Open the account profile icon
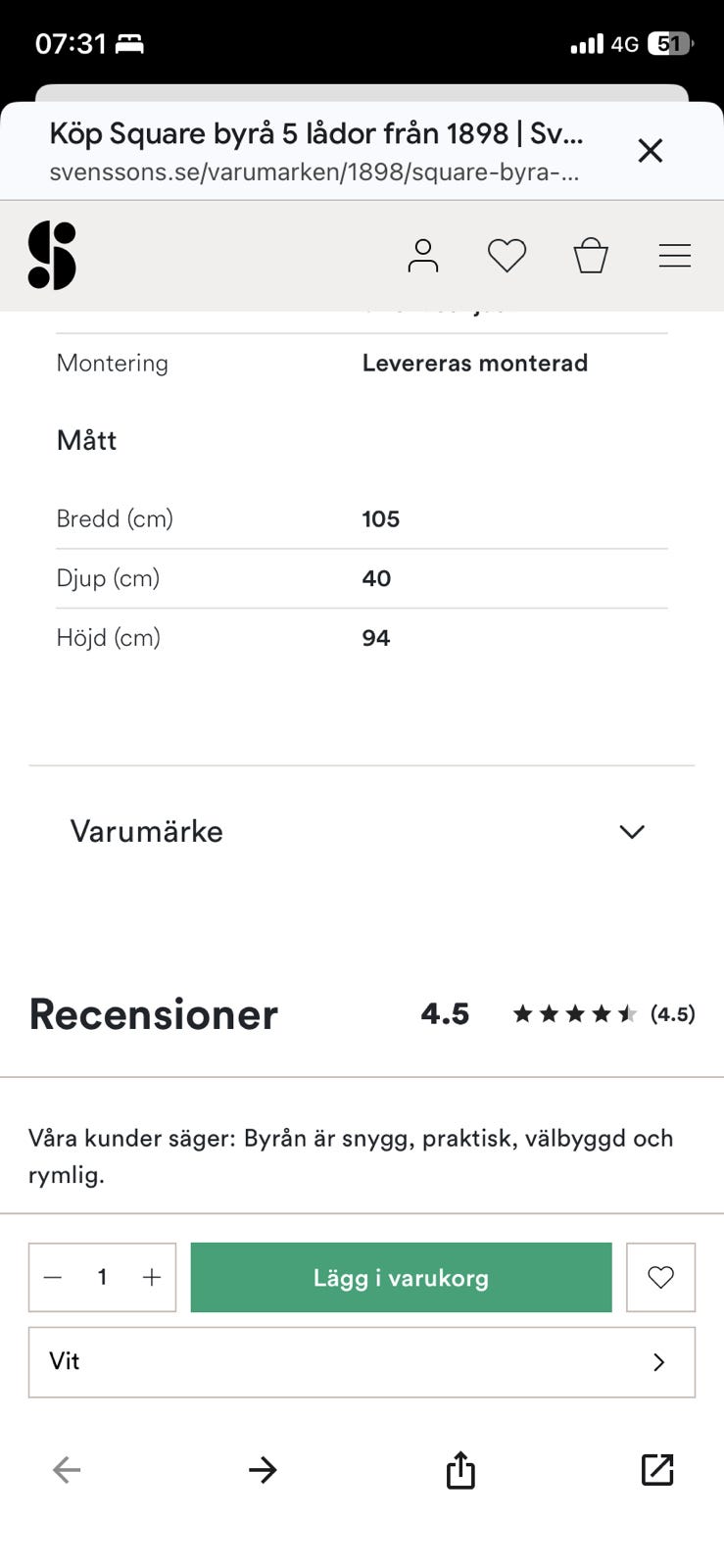Screen dimensions: 724x1568 click(x=423, y=256)
